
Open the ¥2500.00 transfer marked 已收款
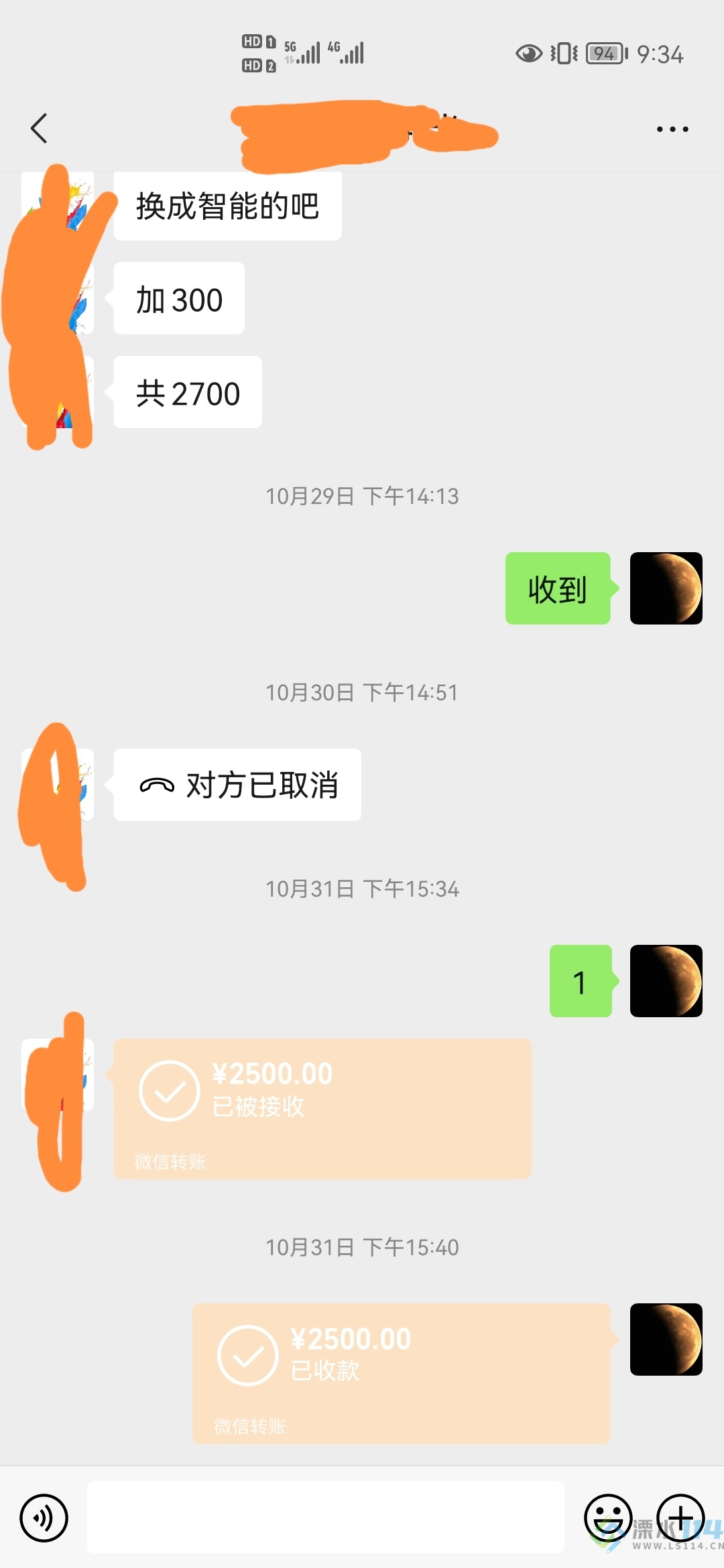point(401,1373)
